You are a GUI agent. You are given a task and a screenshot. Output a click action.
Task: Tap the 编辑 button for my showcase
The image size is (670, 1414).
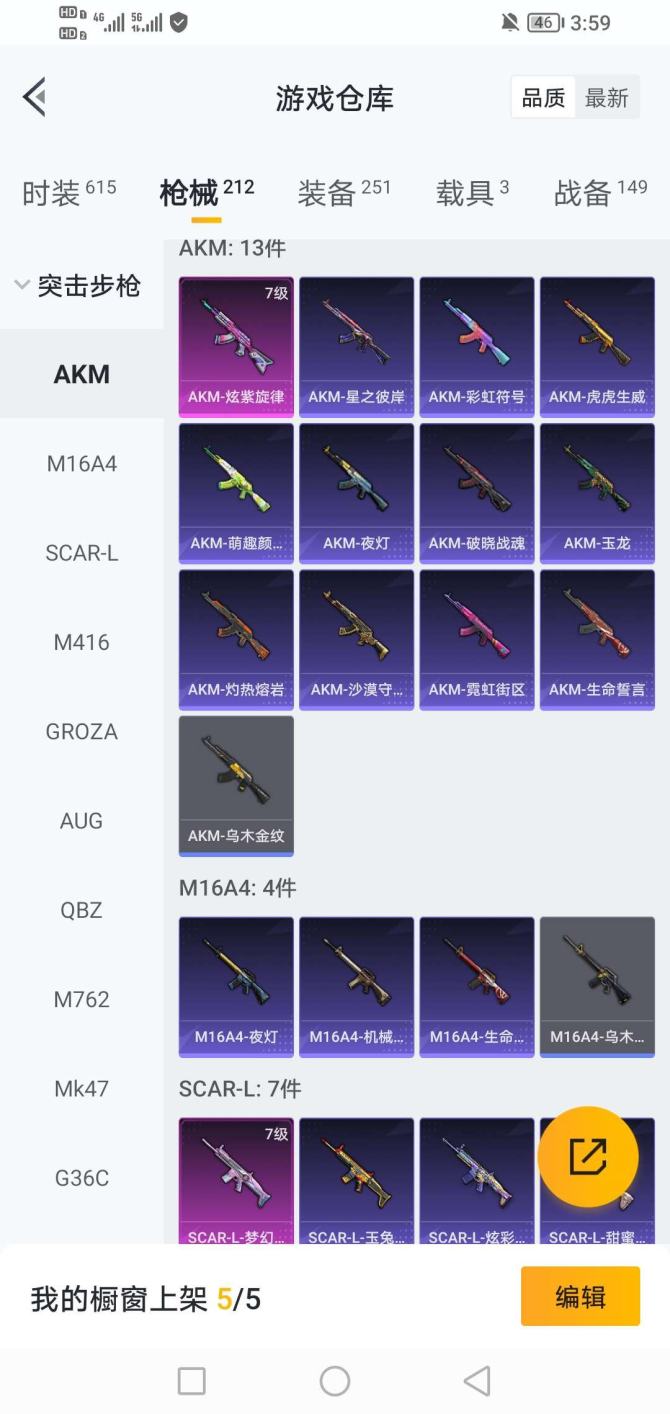click(580, 1297)
